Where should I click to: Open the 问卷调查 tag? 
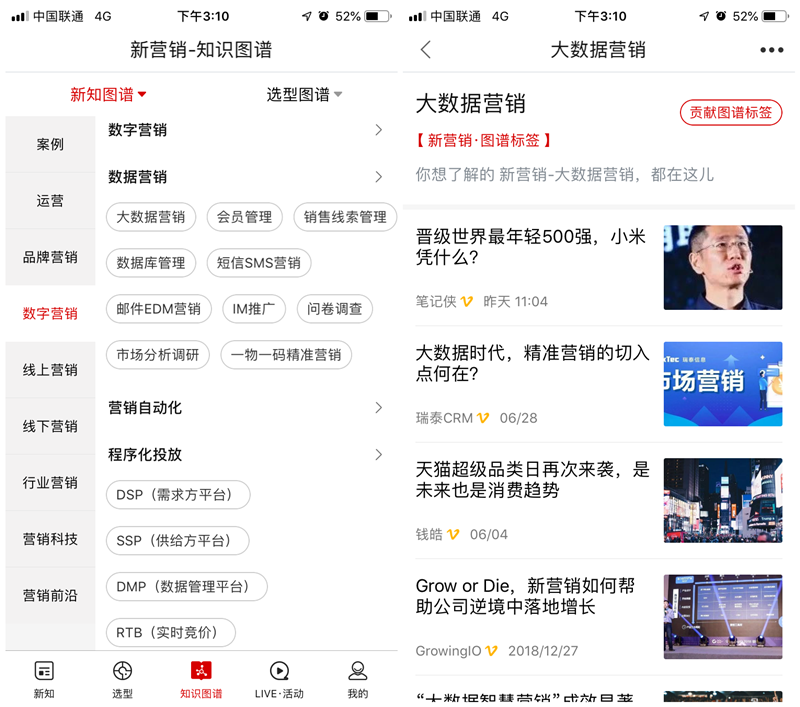(x=335, y=309)
